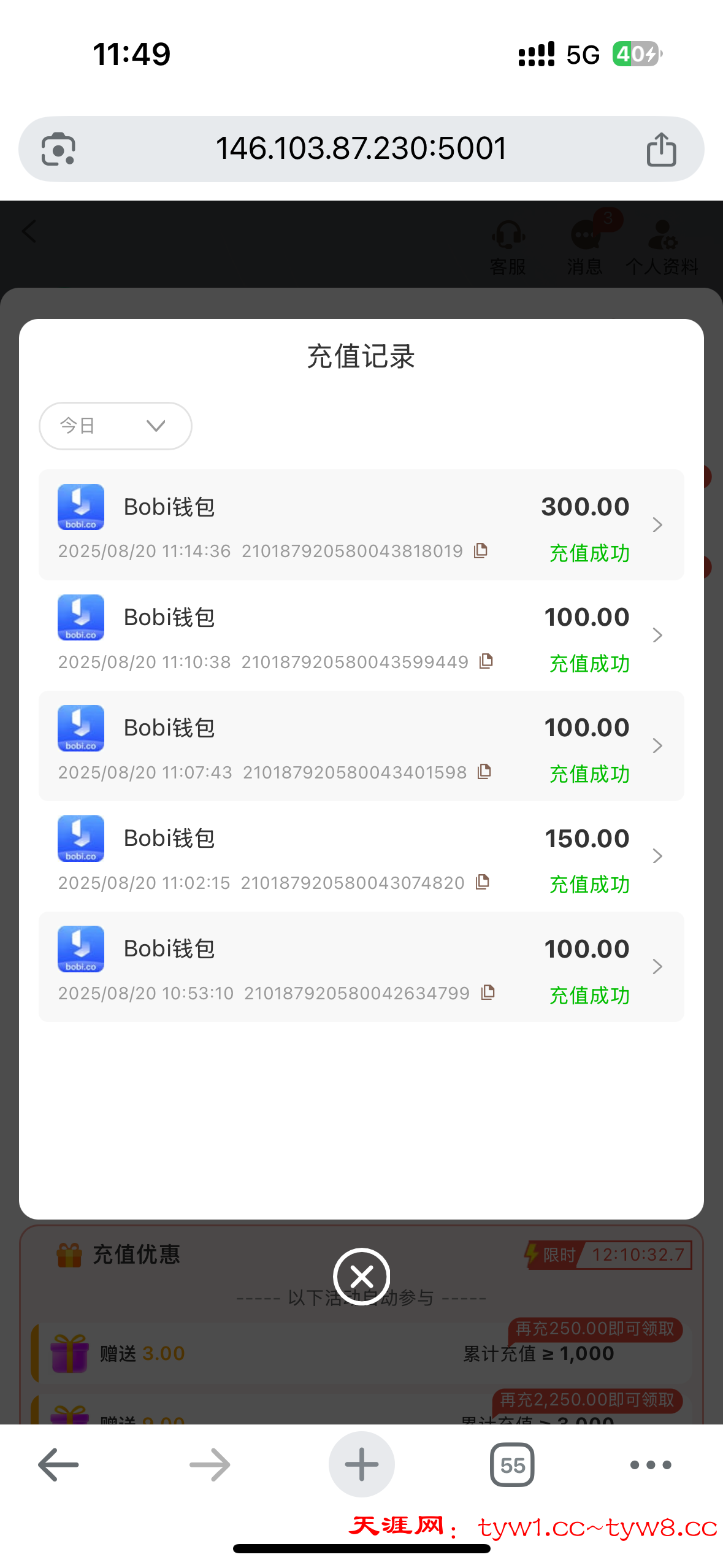
Task: Copy order number 2101879205800042634799
Action: [488, 992]
